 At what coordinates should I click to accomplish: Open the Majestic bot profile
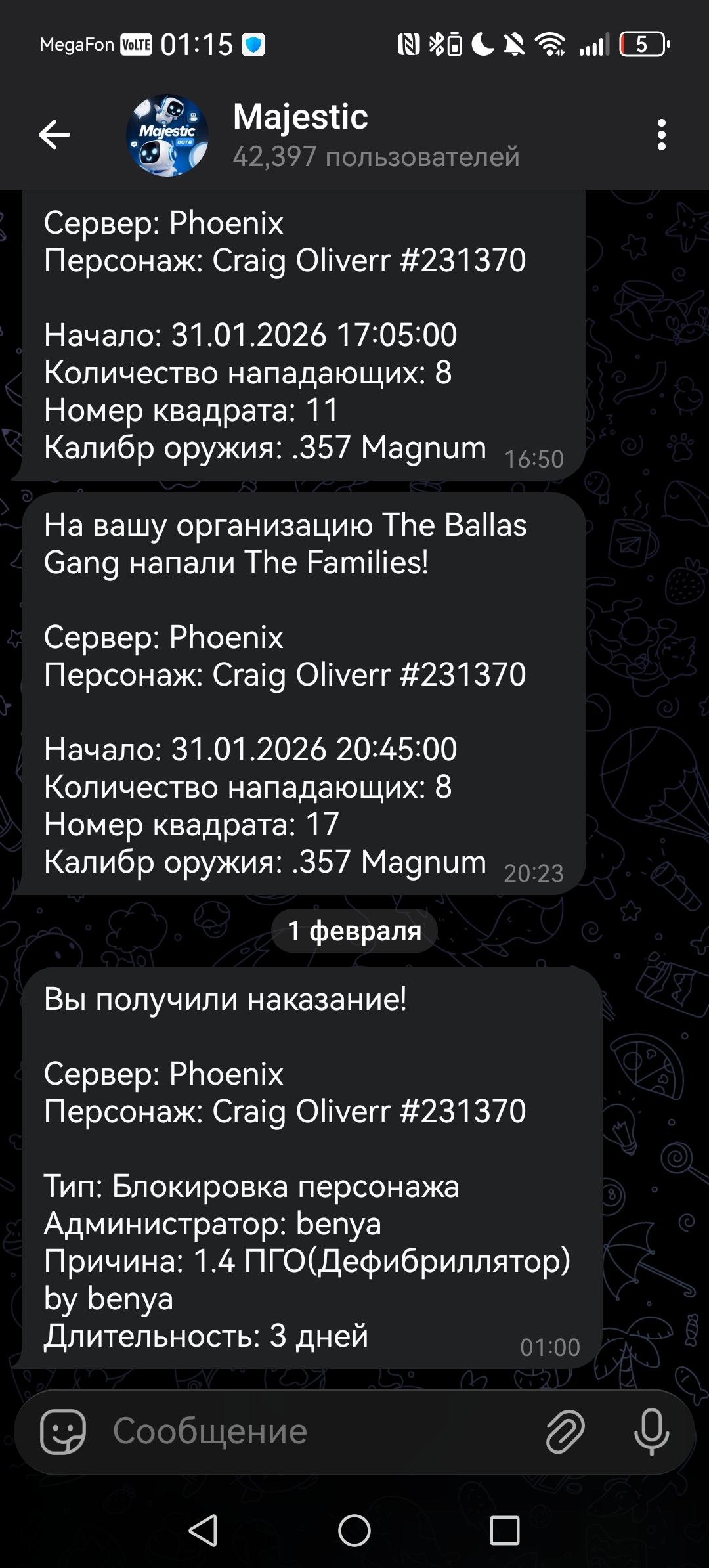(299, 135)
